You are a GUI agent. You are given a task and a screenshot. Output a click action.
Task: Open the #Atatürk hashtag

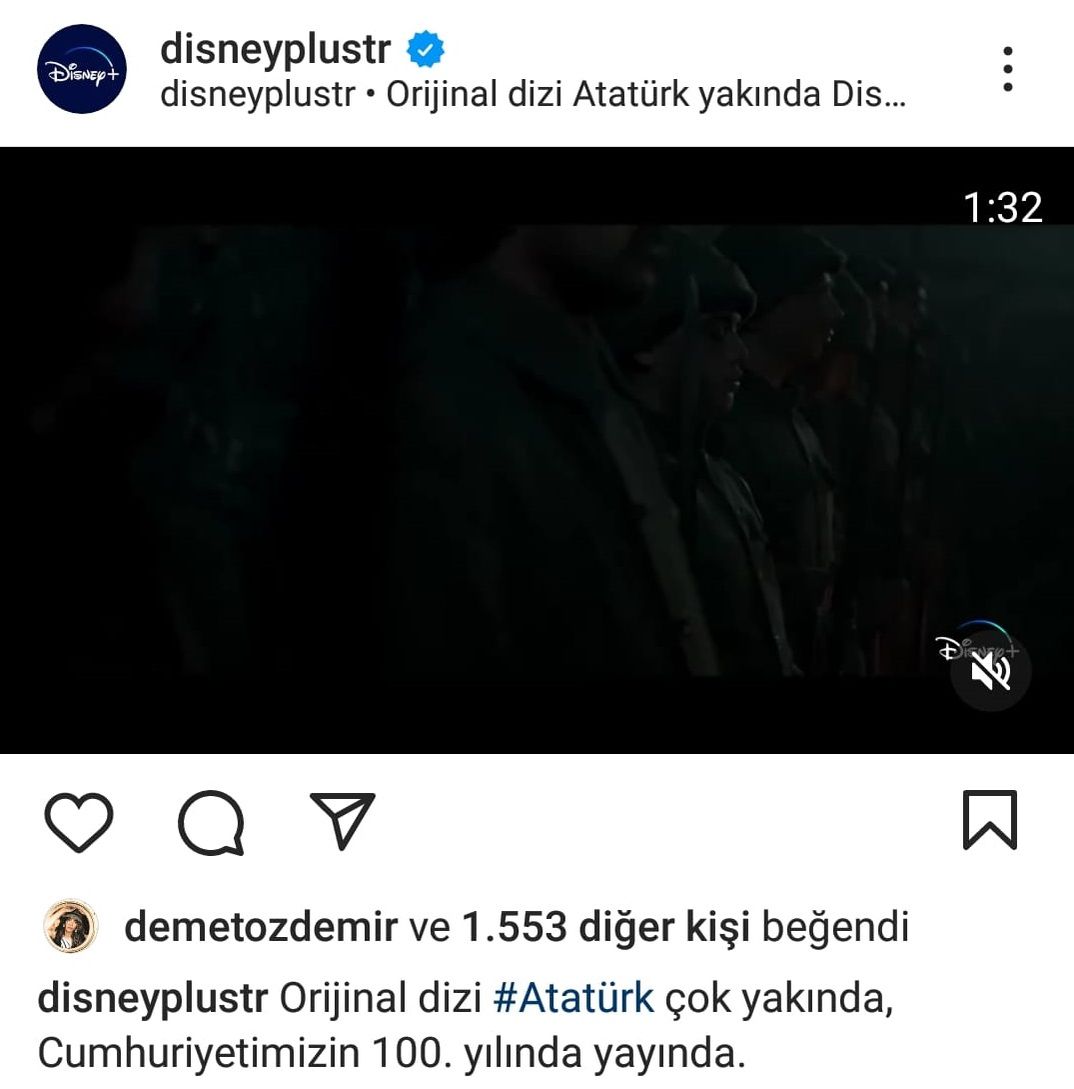pos(574,998)
